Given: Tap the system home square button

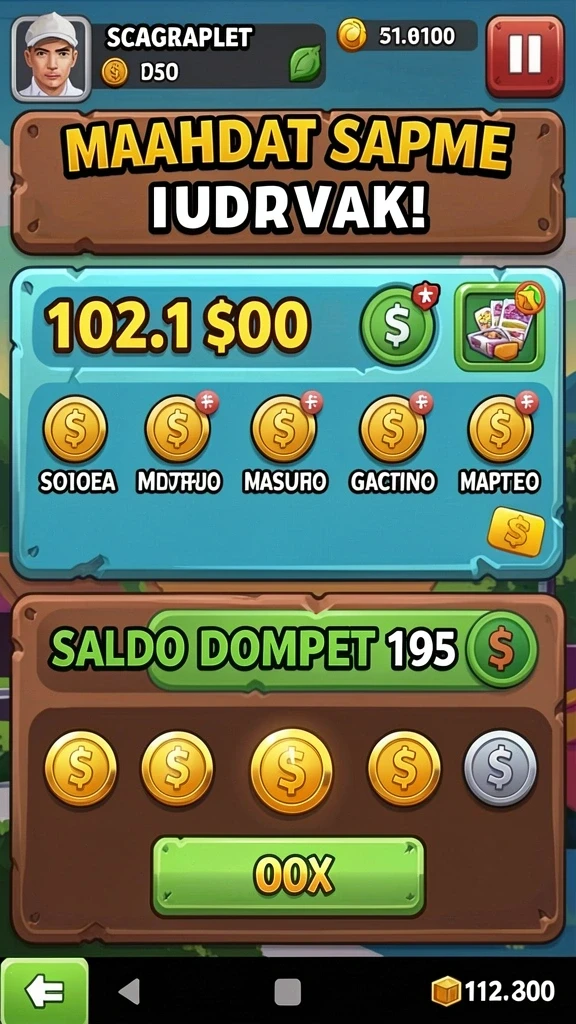Looking at the screenshot, I should point(287,992).
